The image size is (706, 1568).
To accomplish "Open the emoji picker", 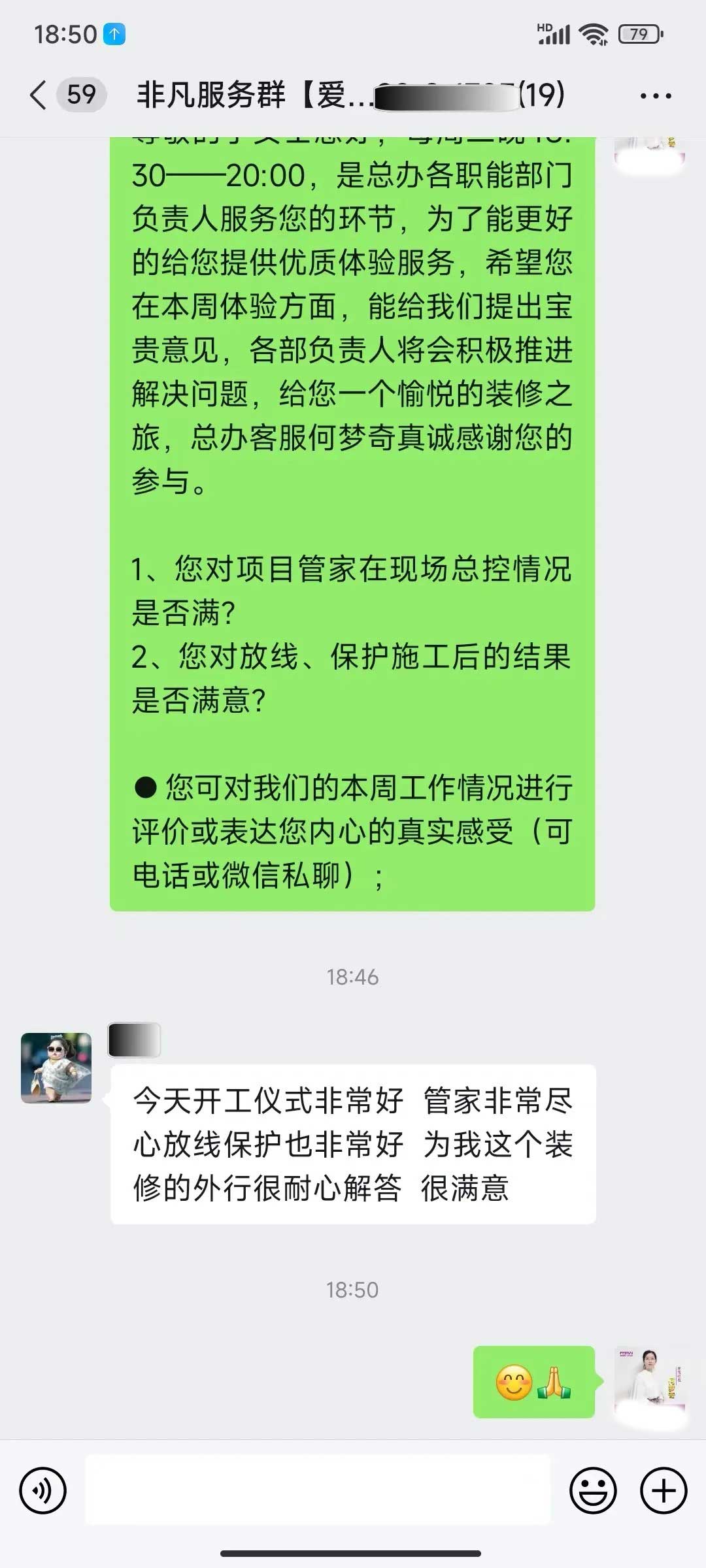I will point(593,1491).
